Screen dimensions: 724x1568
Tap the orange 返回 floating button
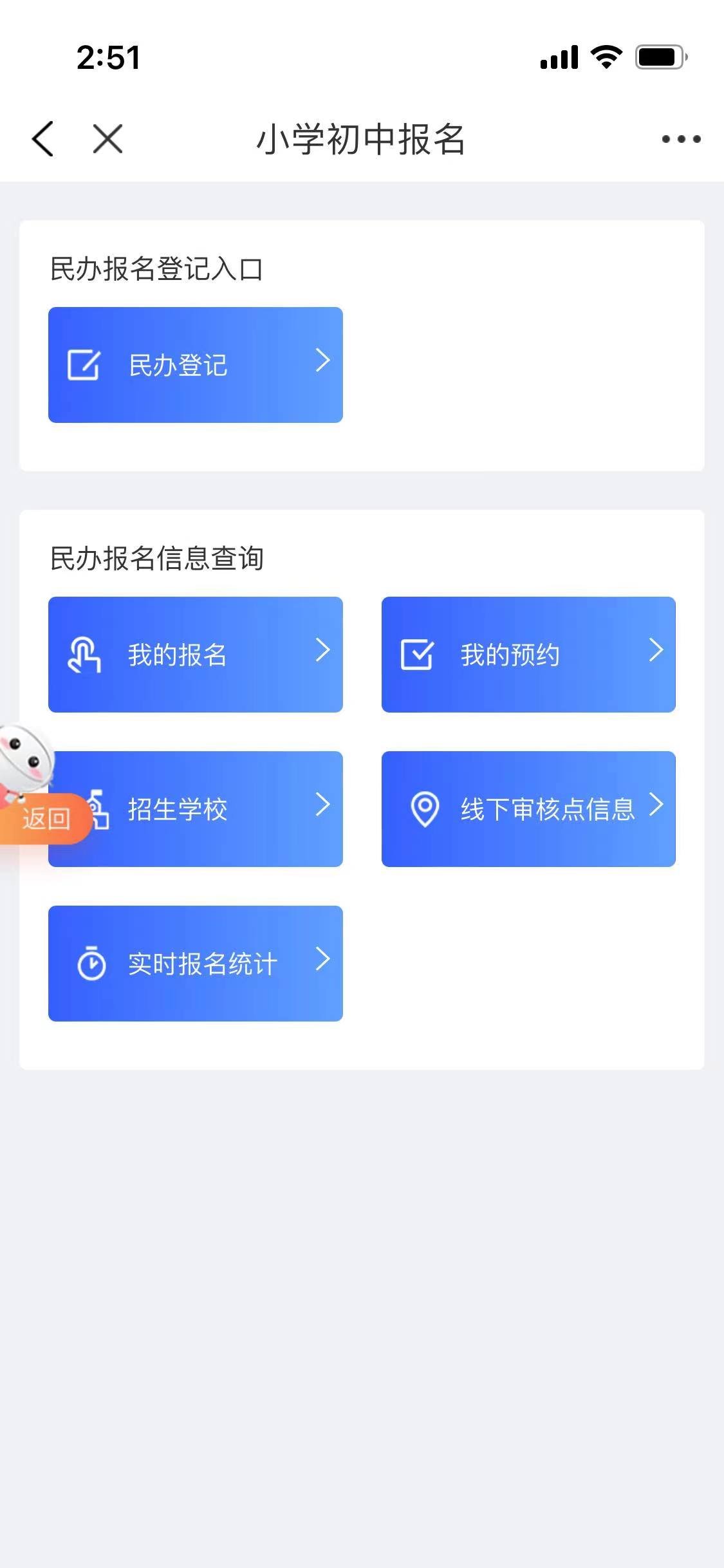point(44,819)
